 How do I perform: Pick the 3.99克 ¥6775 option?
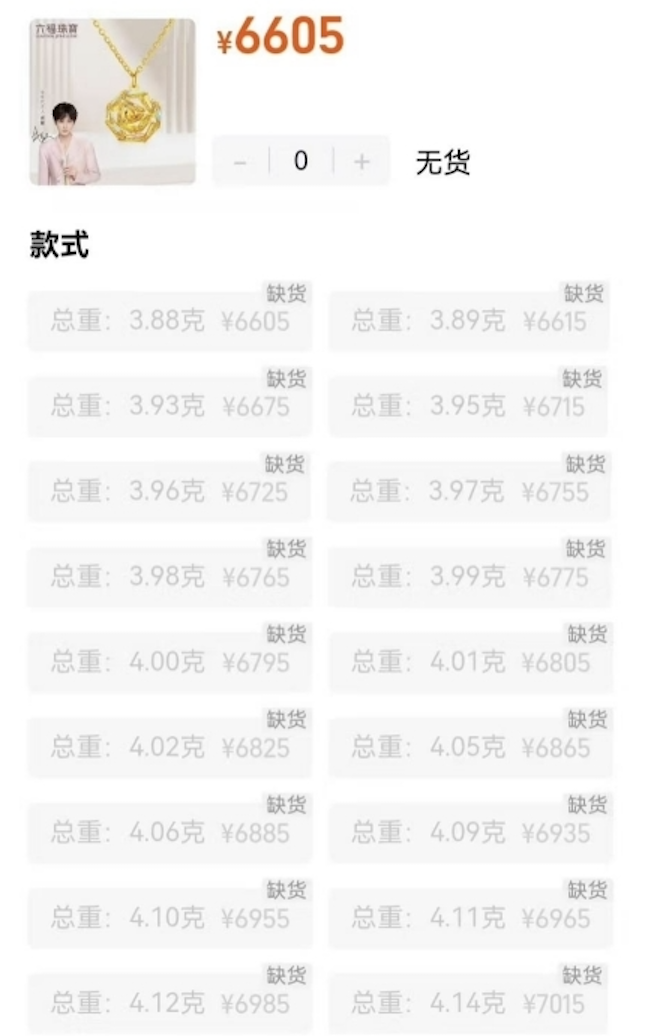tap(468, 577)
